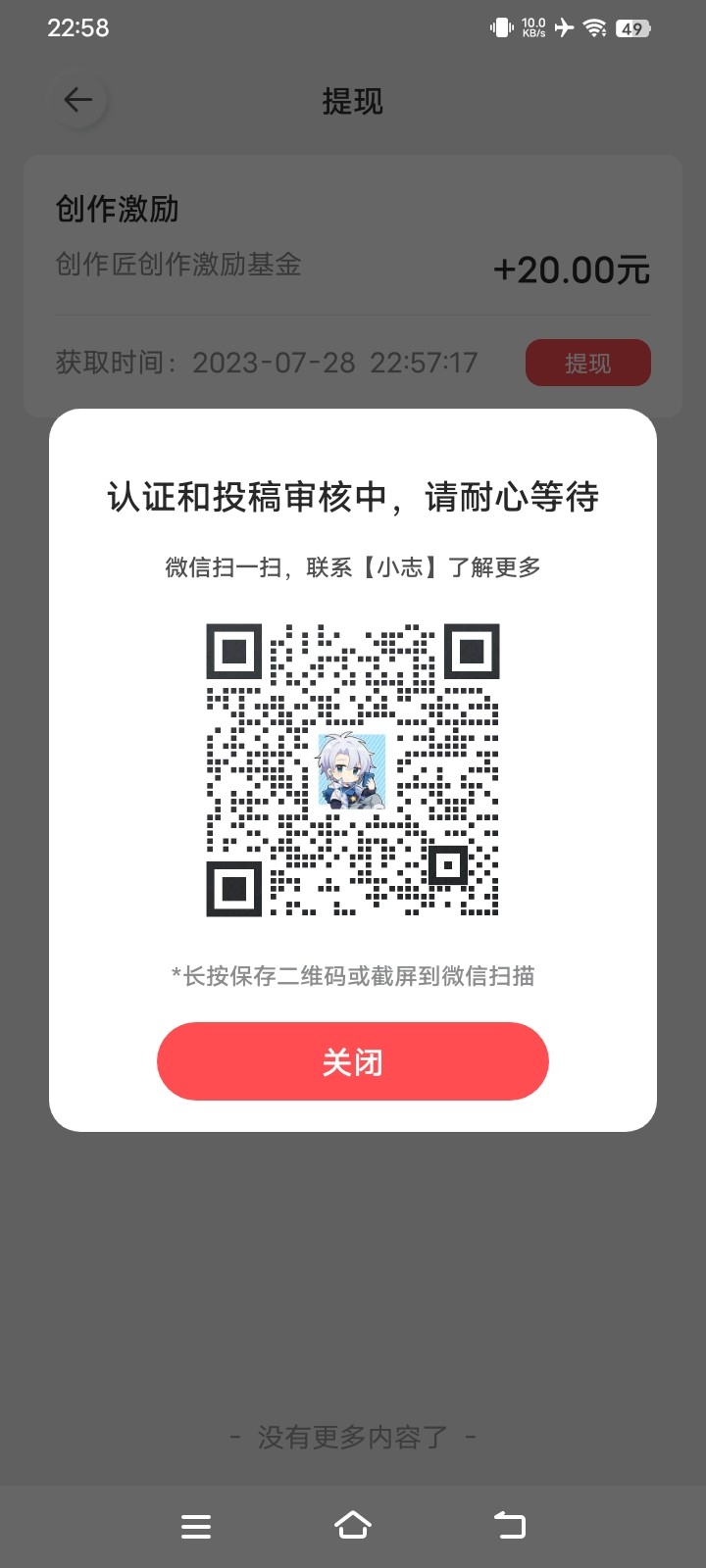Tap the acquisition time 2023-07-28 22:57:17
706x1568 pixels.
point(267,362)
